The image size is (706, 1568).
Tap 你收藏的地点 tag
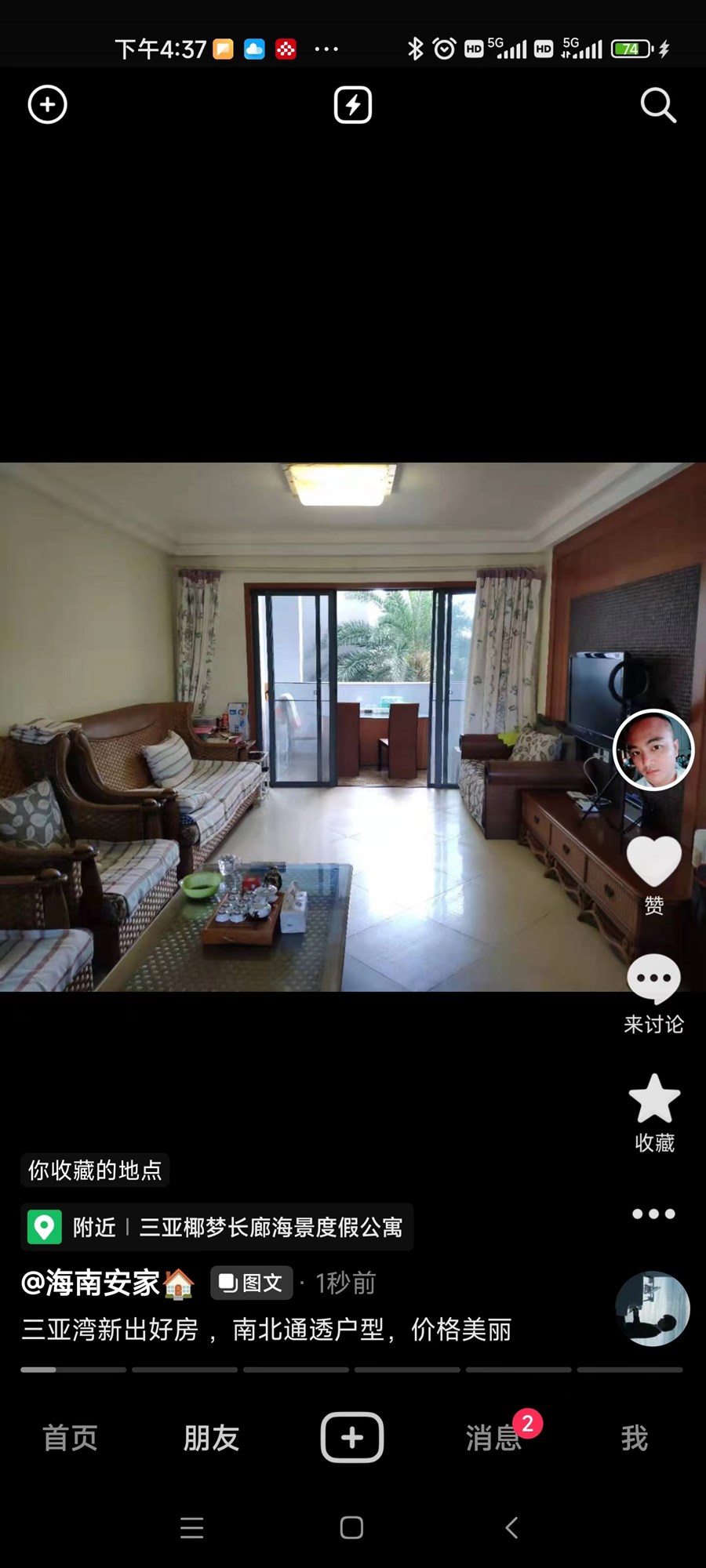click(95, 1171)
